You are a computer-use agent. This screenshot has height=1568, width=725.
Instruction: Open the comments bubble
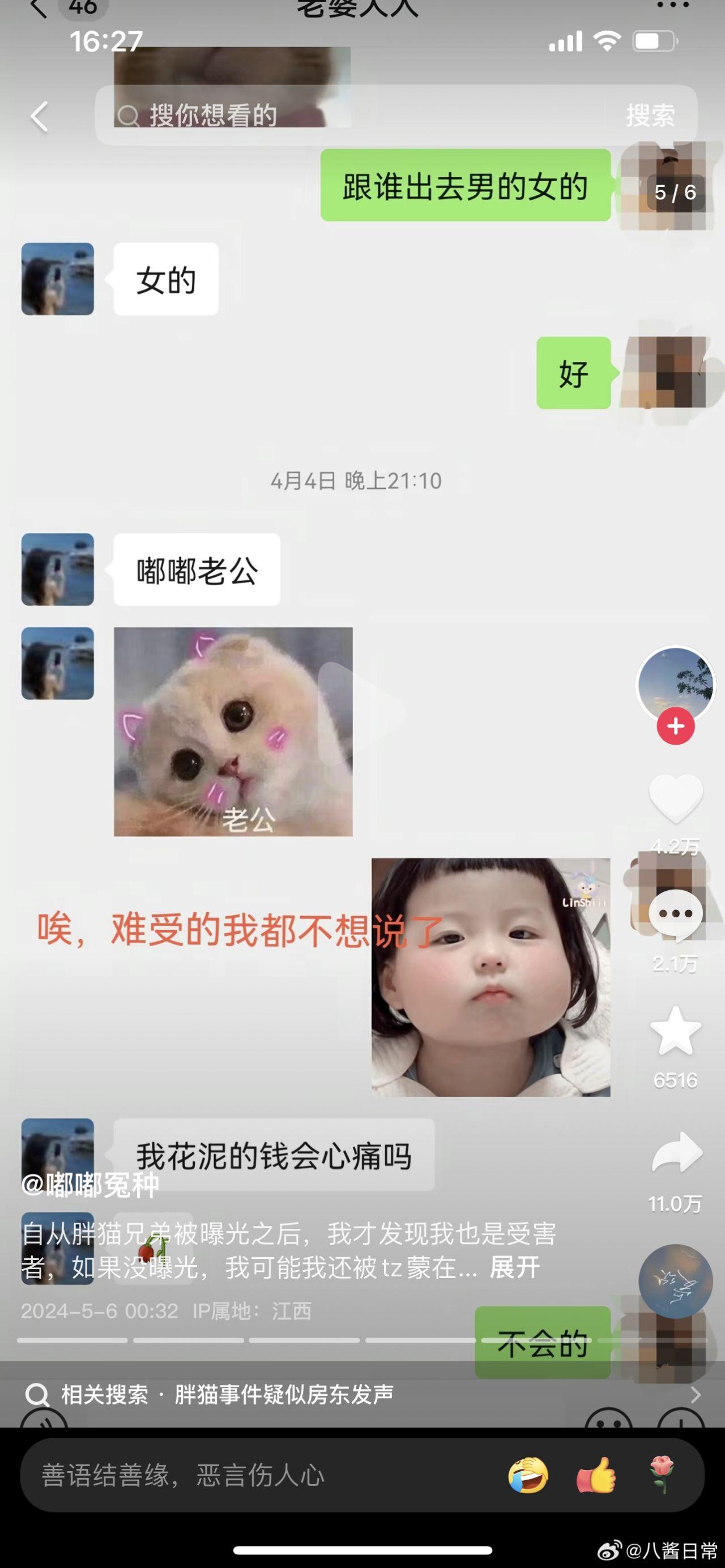click(676, 913)
